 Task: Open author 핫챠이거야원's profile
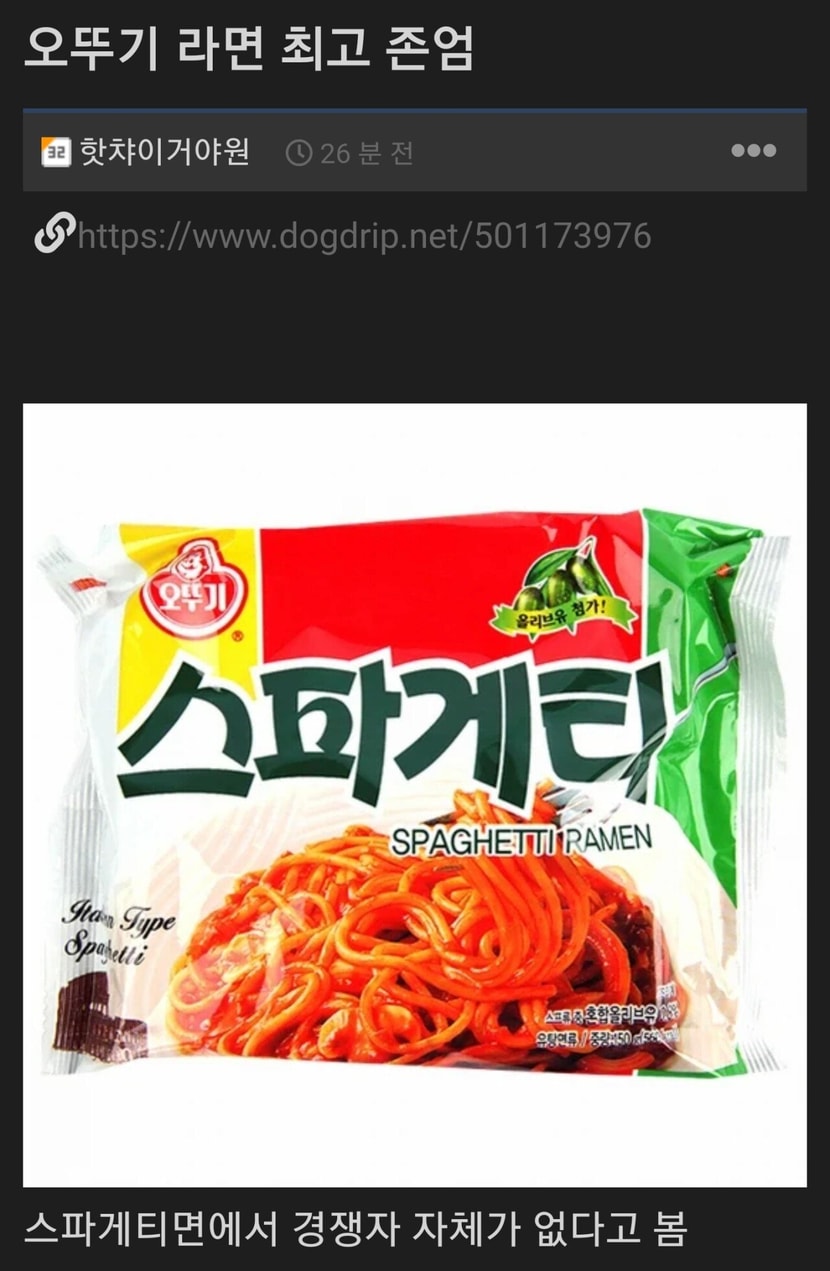[x=164, y=152]
